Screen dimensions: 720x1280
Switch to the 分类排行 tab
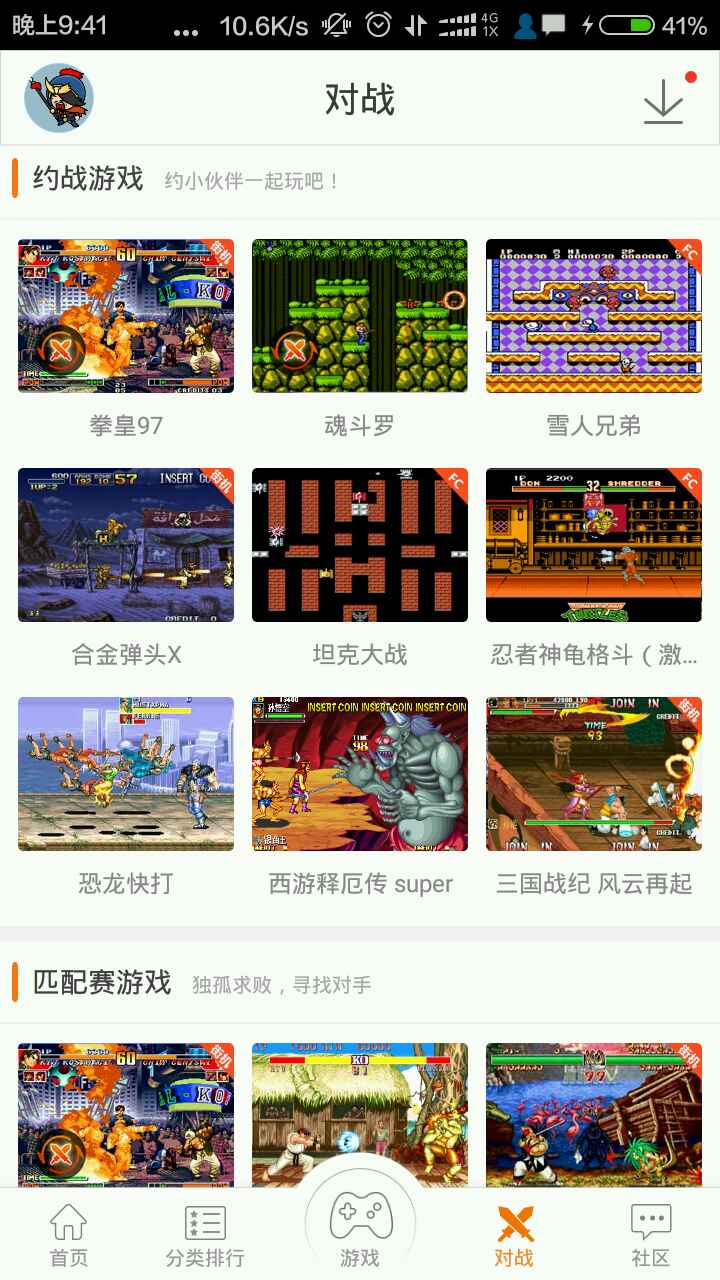point(205,1236)
